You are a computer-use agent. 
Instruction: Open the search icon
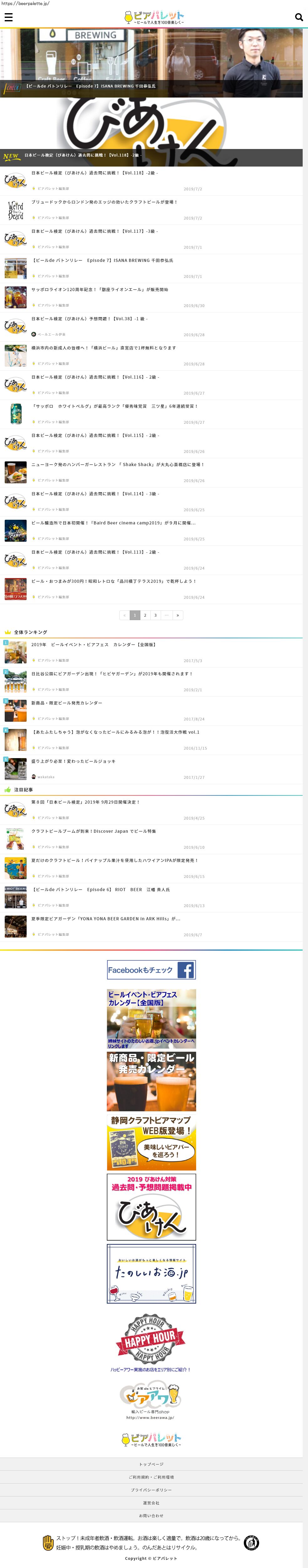tap(298, 18)
